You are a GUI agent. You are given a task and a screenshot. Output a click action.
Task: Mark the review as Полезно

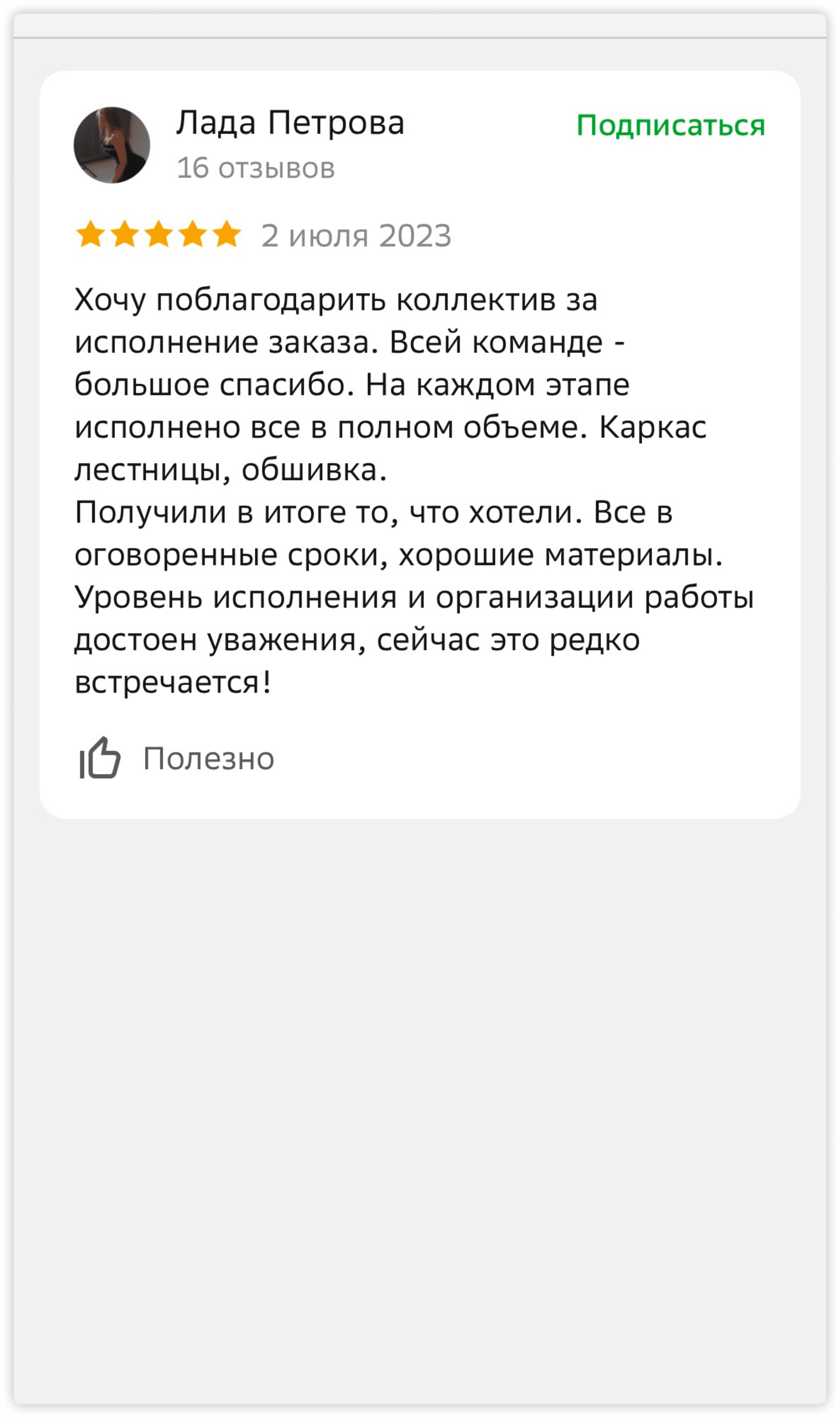tap(176, 758)
